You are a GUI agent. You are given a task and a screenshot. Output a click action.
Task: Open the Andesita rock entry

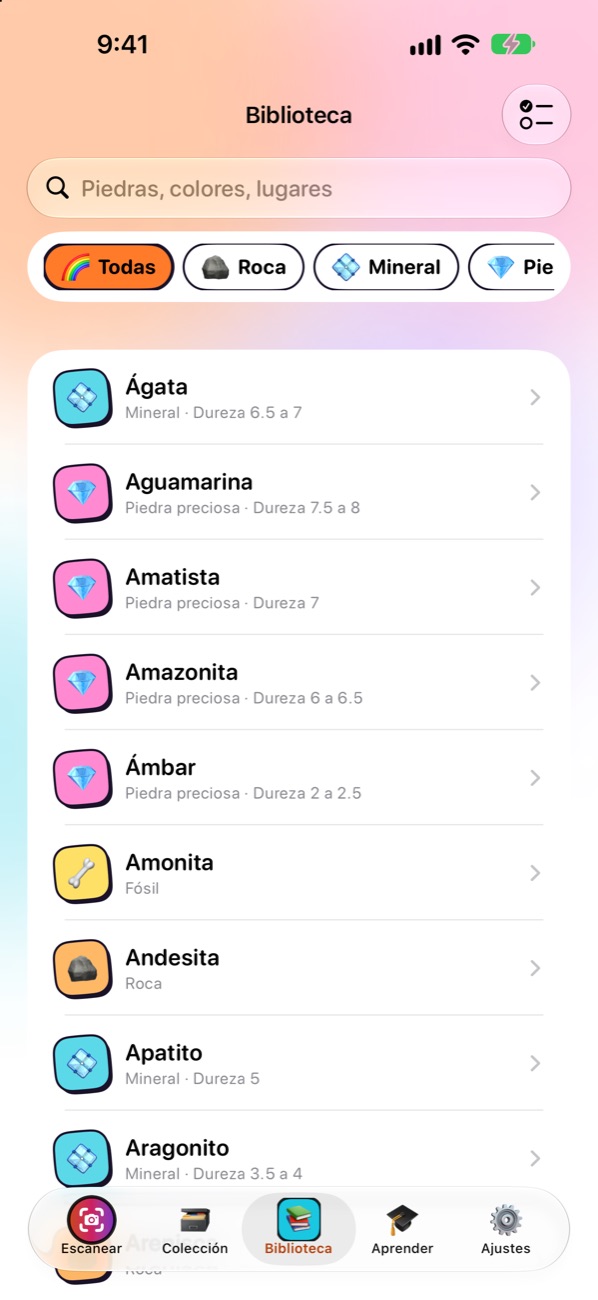tap(299, 967)
